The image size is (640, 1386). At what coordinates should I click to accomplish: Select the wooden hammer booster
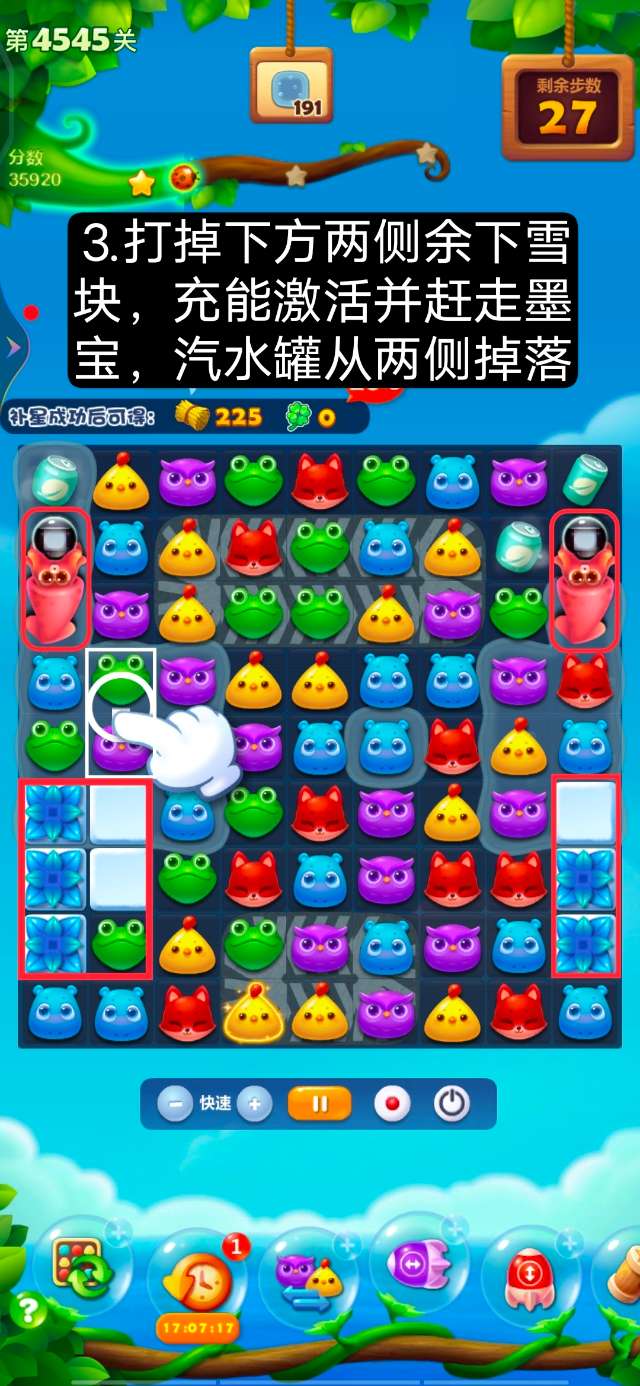[x=624, y=1272]
